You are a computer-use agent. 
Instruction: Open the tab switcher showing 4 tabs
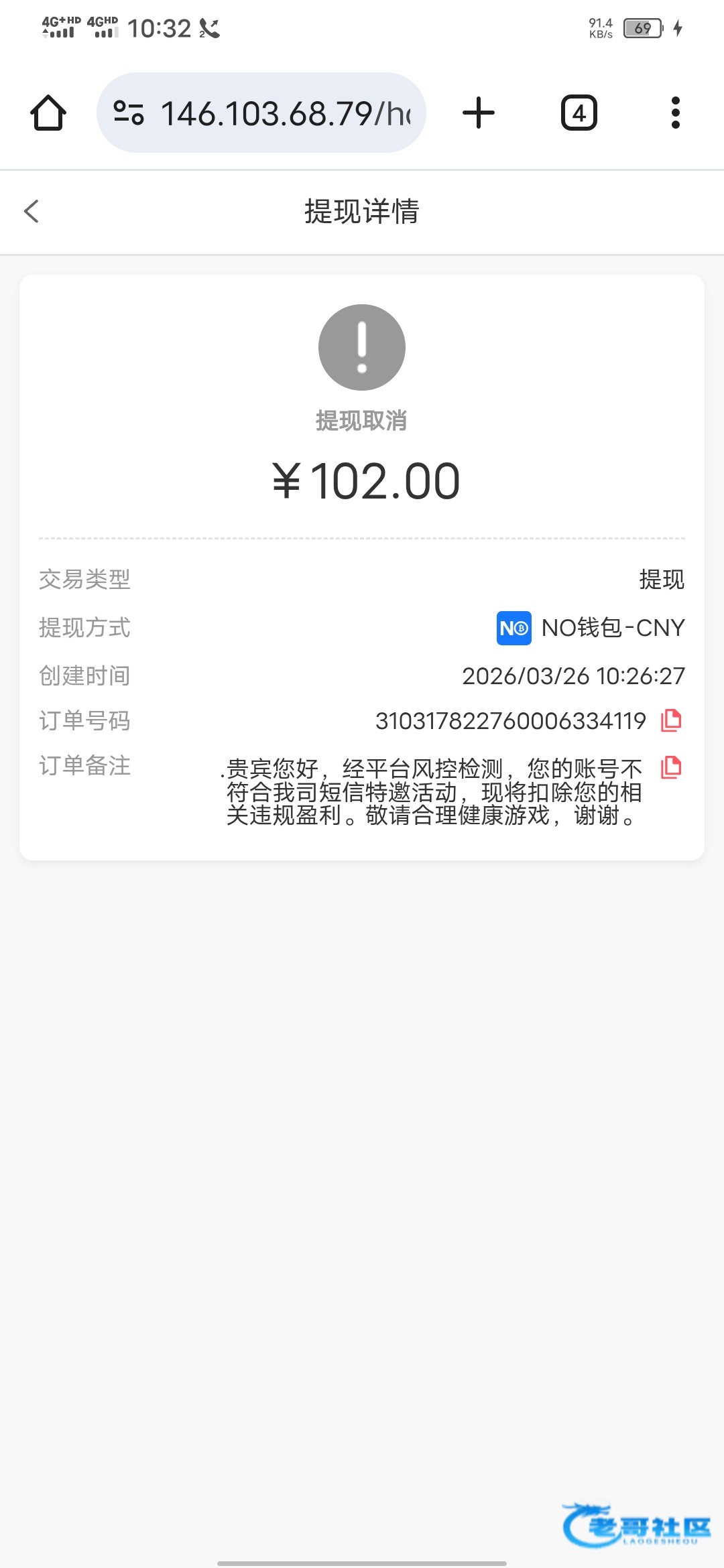pyautogui.click(x=579, y=113)
